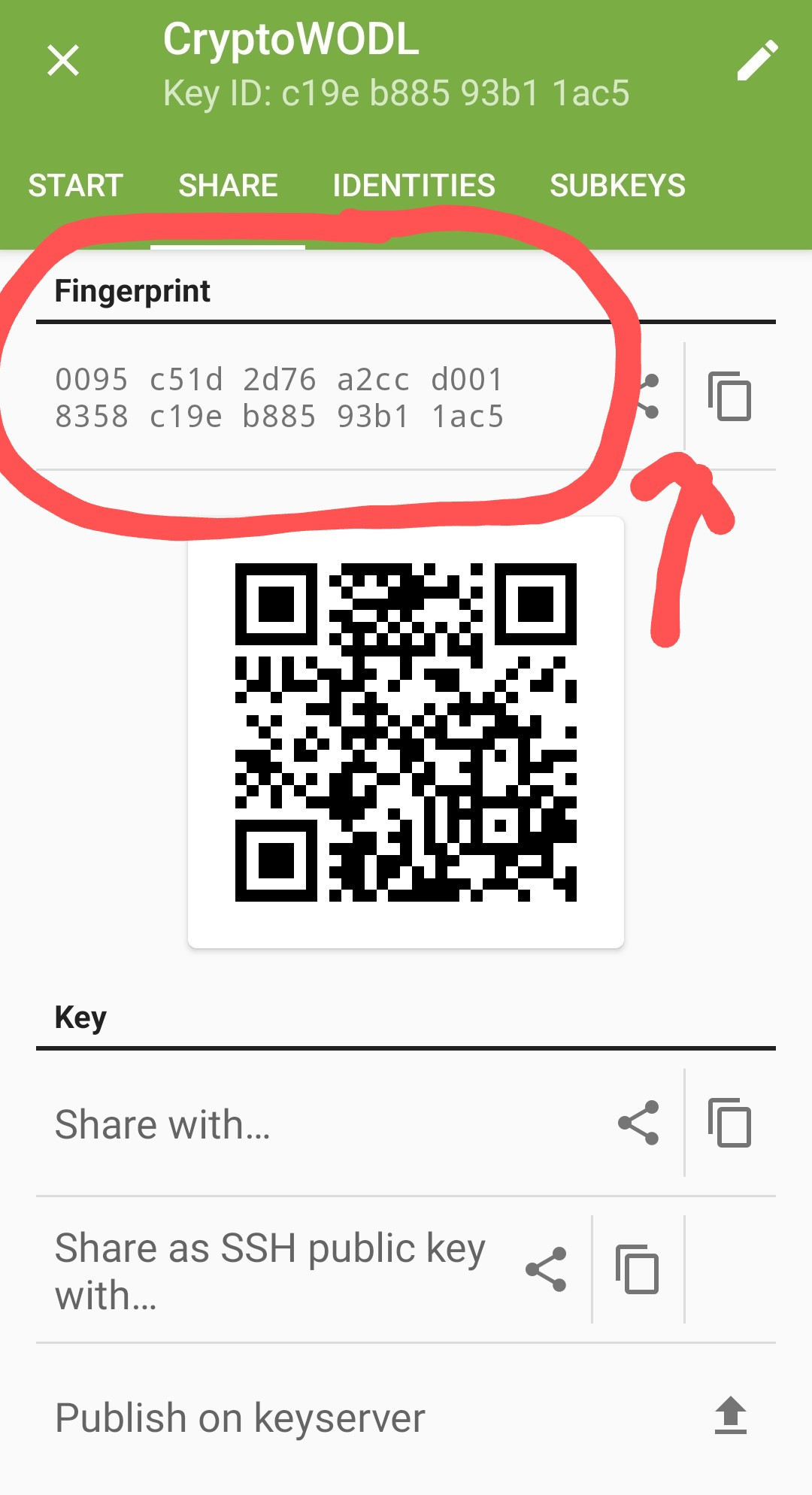The width and height of the screenshot is (812, 1495).
Task: Close the CryptoWODL key view
Action: pos(63,60)
